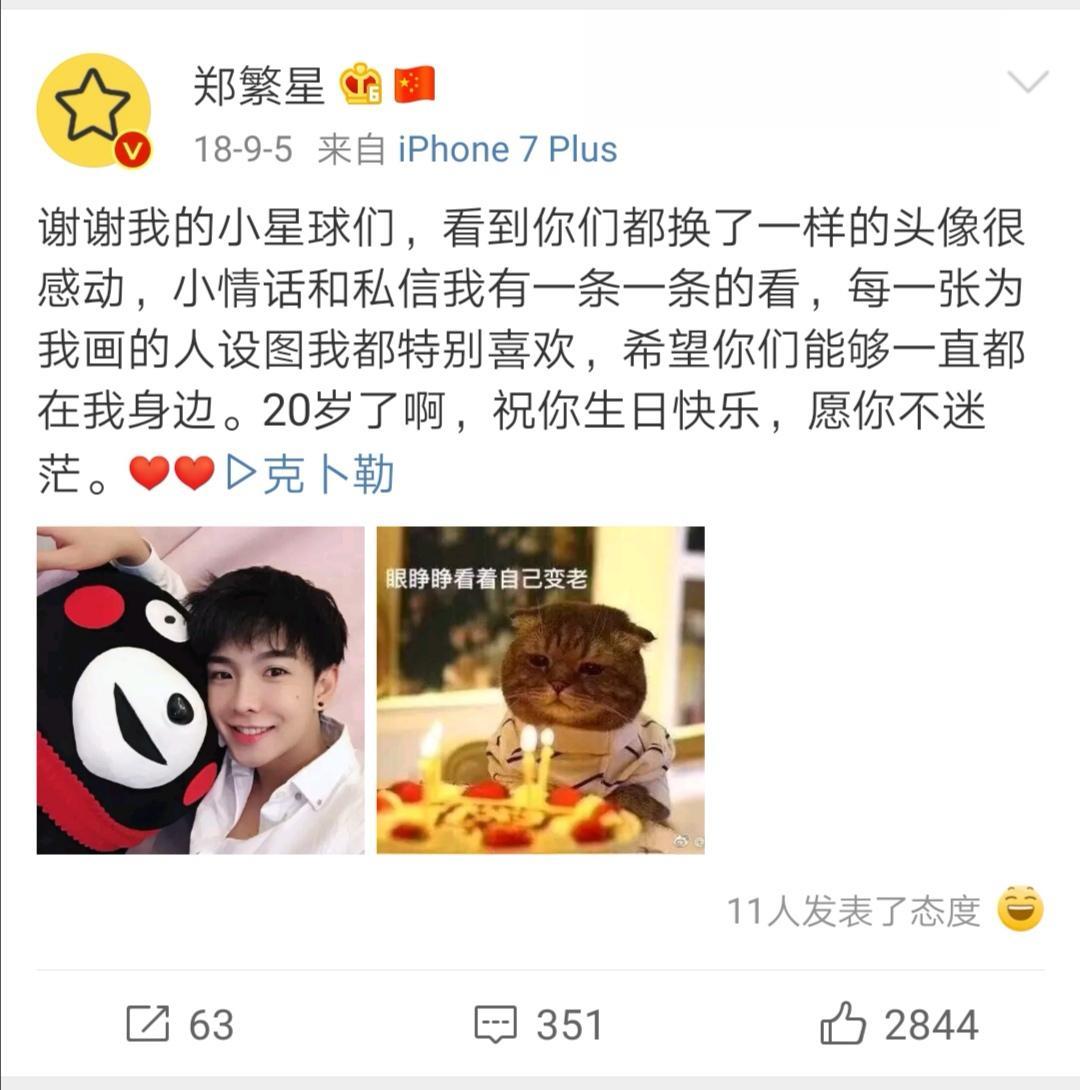Open the iPhone 7 Plus source link
Screen dimensions: 1080x1090
(507, 150)
